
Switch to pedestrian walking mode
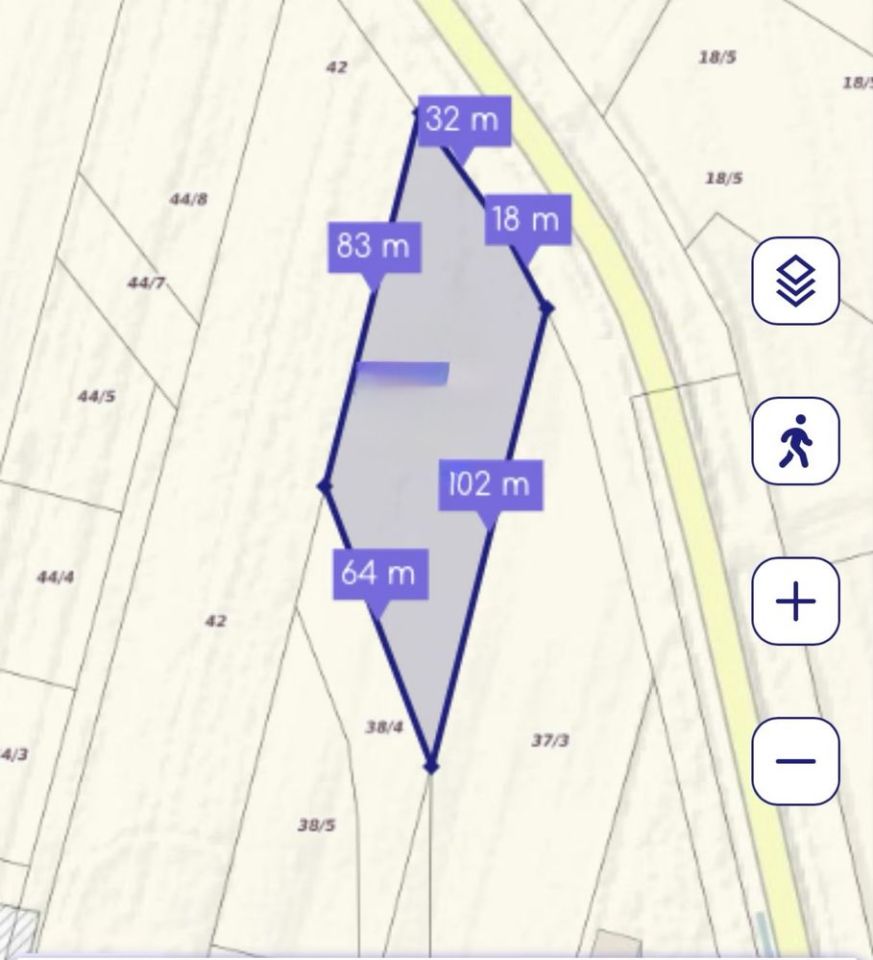pyautogui.click(x=795, y=441)
